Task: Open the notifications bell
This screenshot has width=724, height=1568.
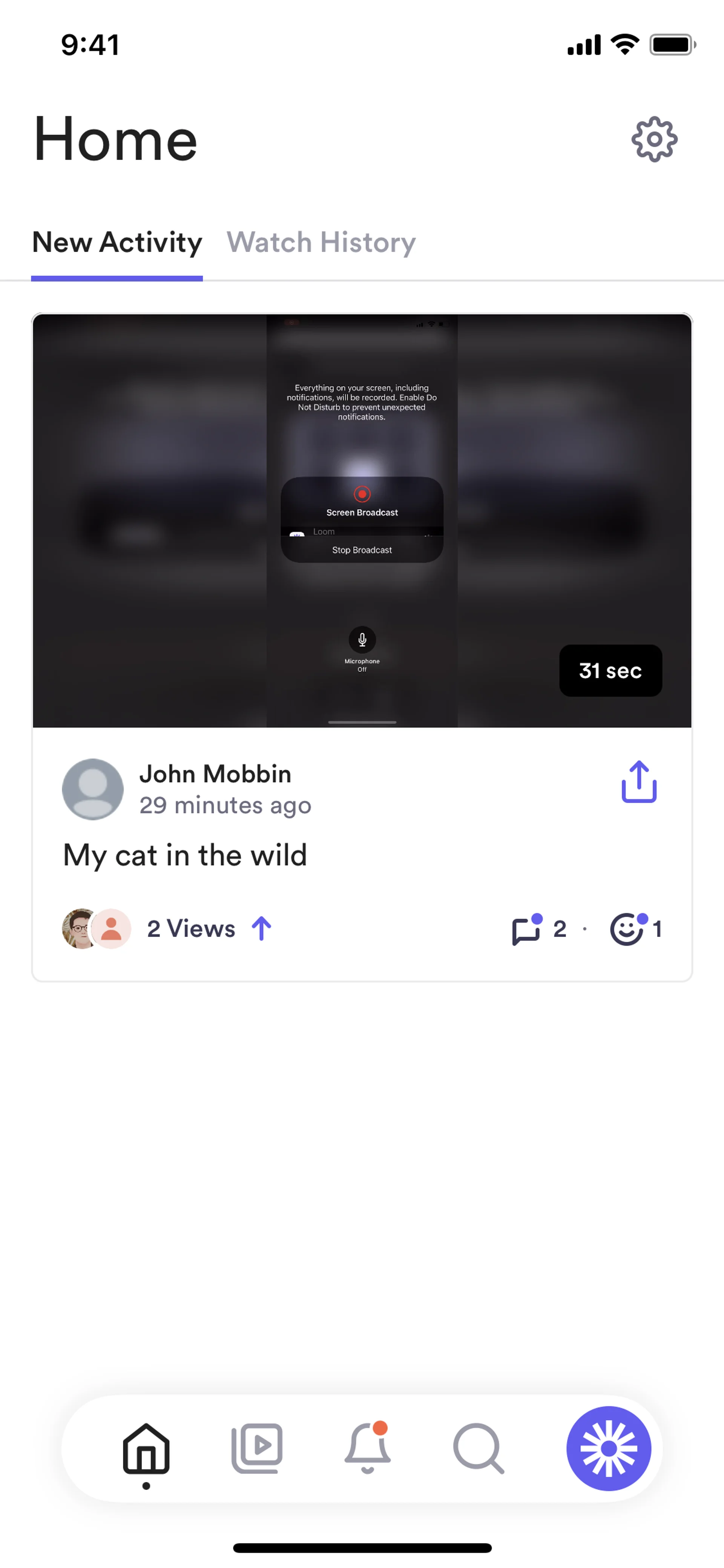Action: pos(368,1448)
